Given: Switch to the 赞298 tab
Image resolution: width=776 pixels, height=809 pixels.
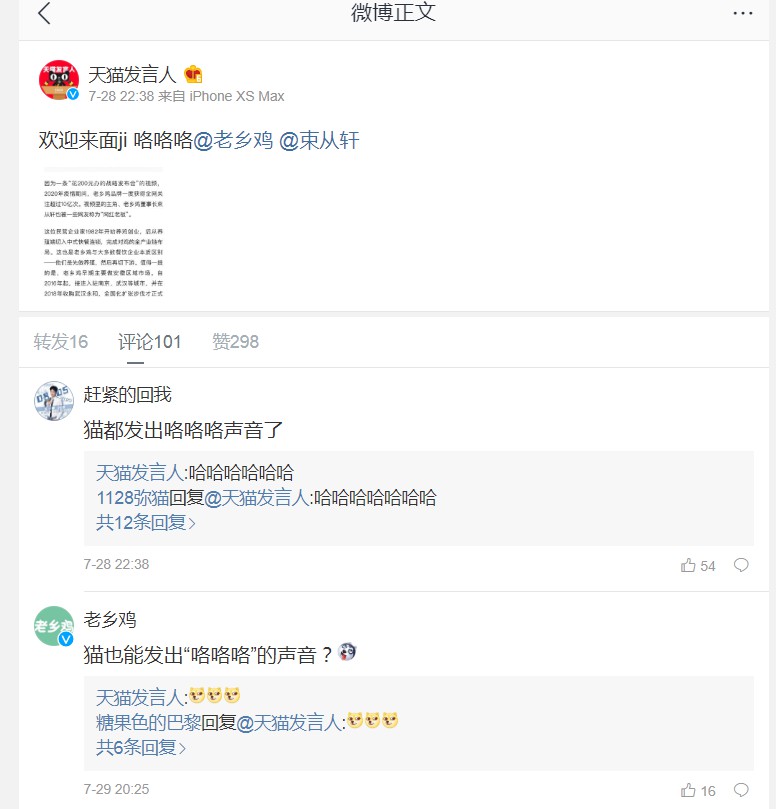Looking at the screenshot, I should coord(235,342).
